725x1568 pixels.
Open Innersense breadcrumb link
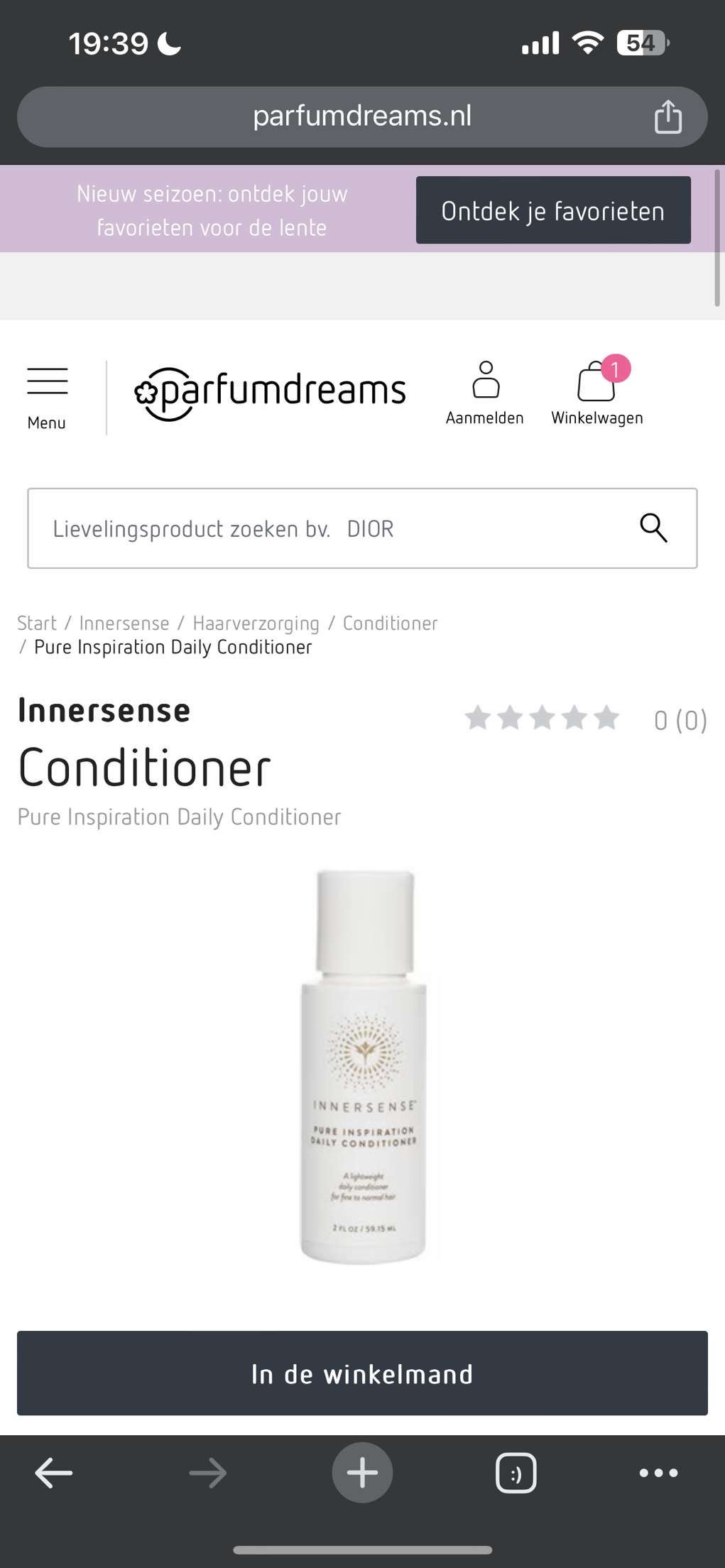(x=124, y=624)
